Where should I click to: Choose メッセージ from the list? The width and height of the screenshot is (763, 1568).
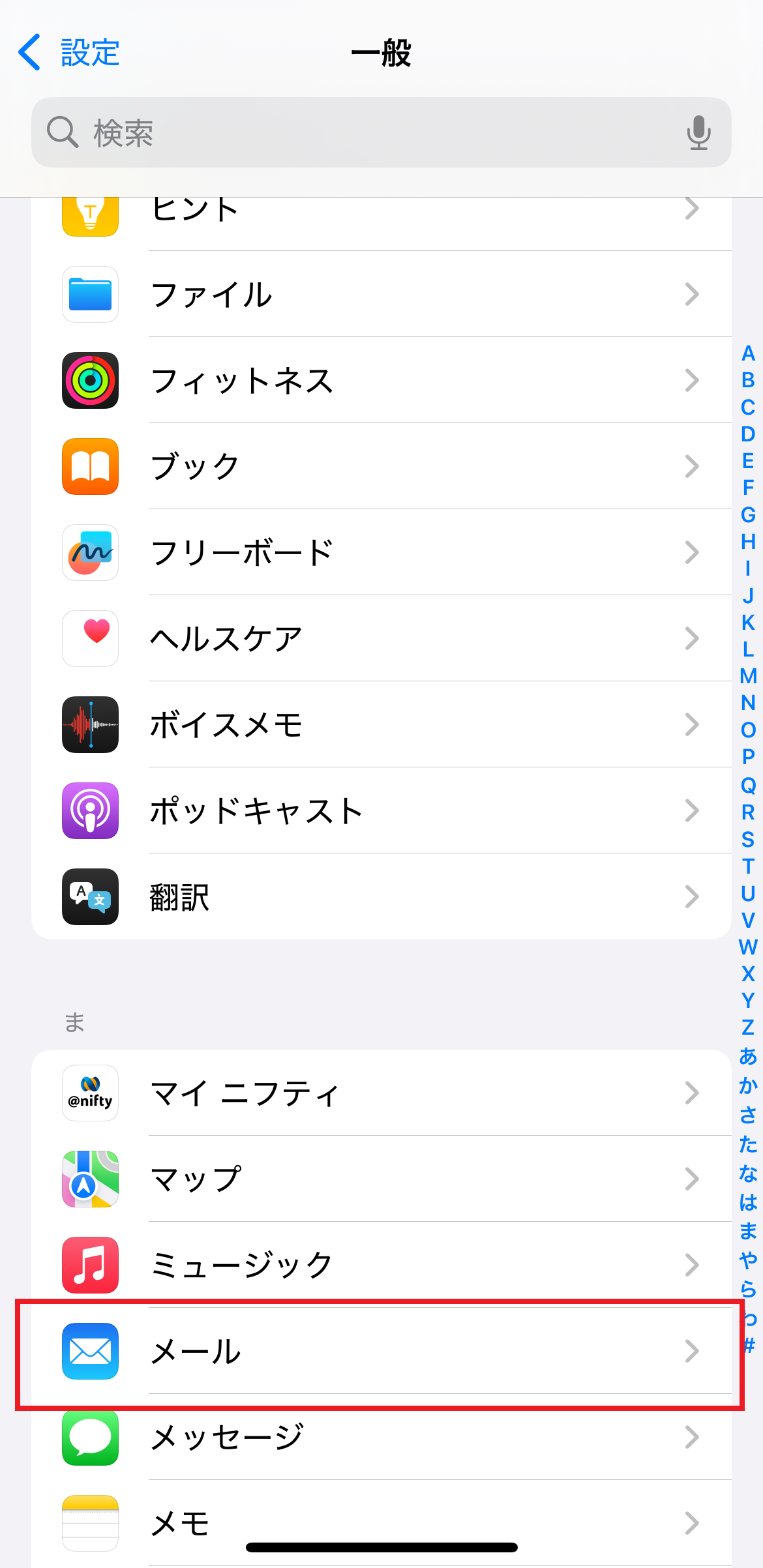pos(381,1438)
